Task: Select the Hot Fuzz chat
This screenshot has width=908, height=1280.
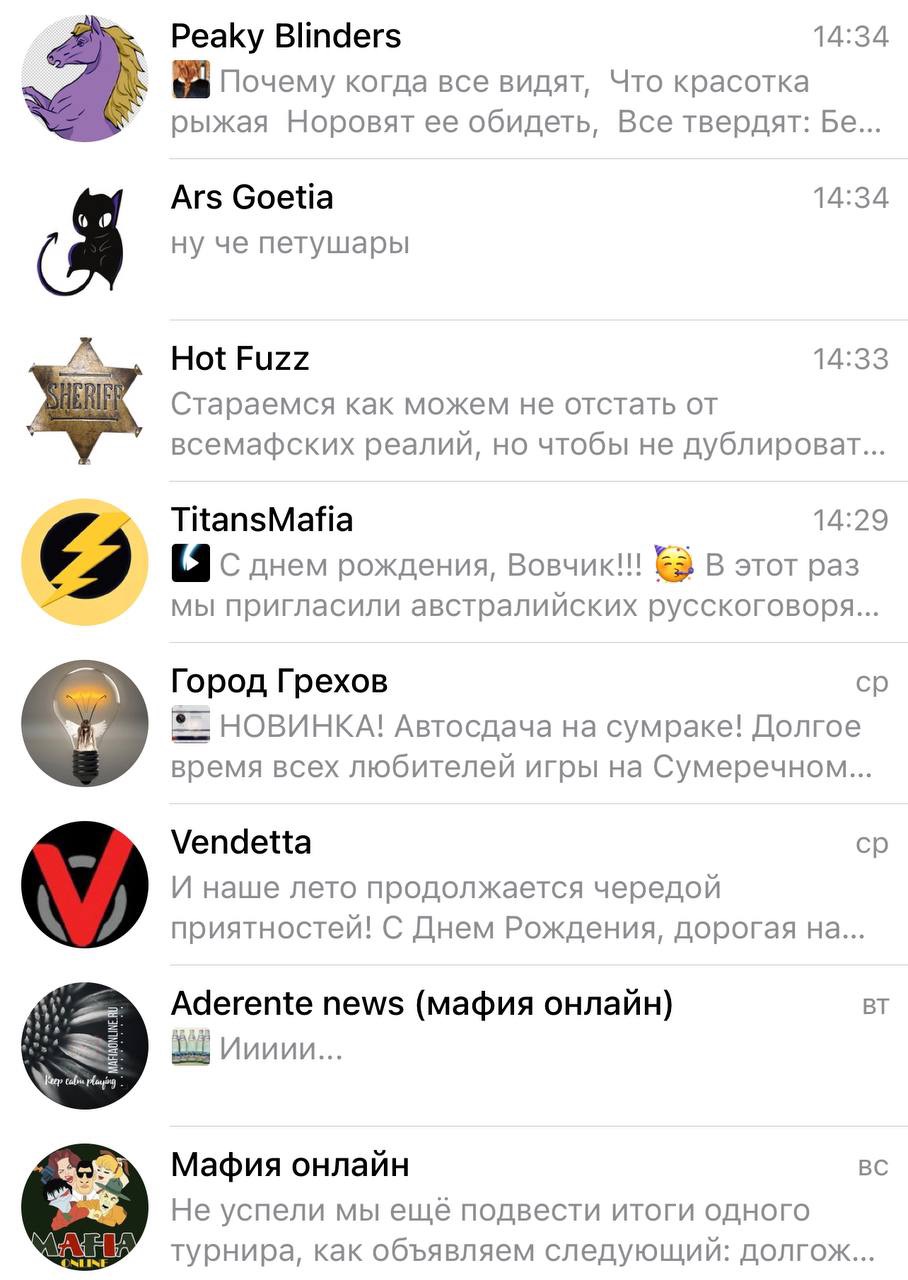Action: 500,402
